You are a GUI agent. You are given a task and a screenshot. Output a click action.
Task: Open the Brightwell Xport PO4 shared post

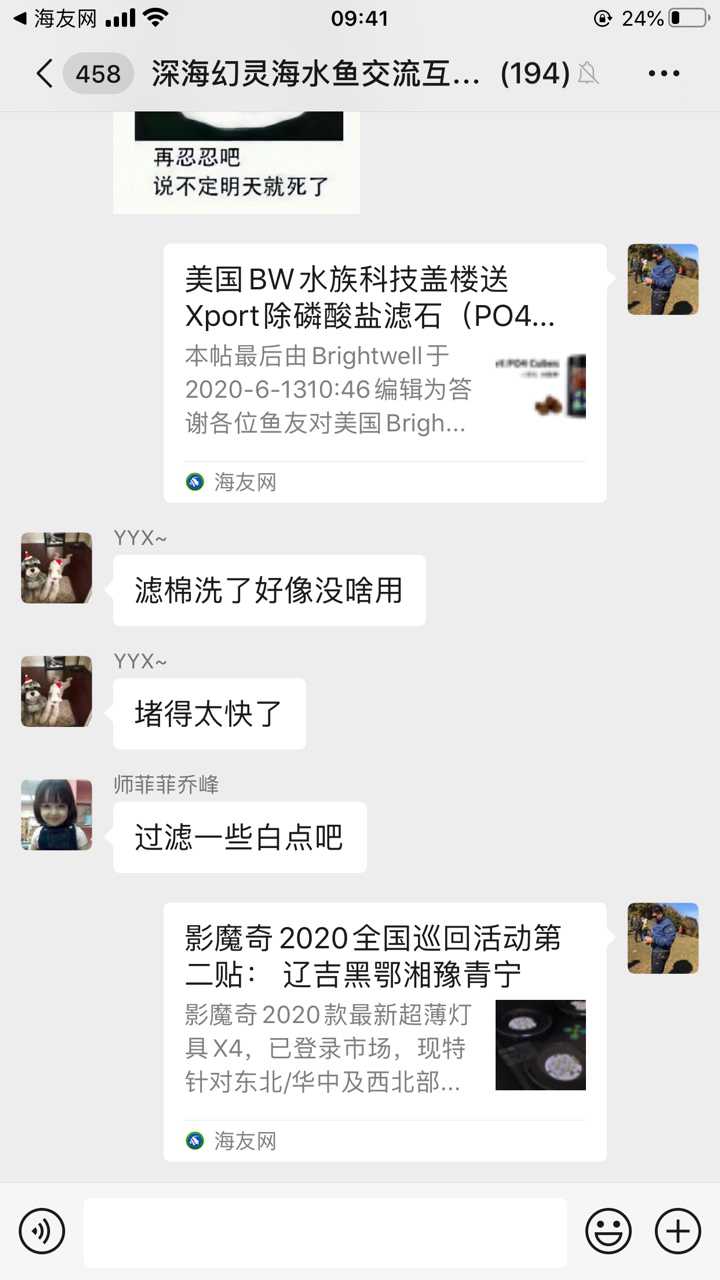point(385,372)
